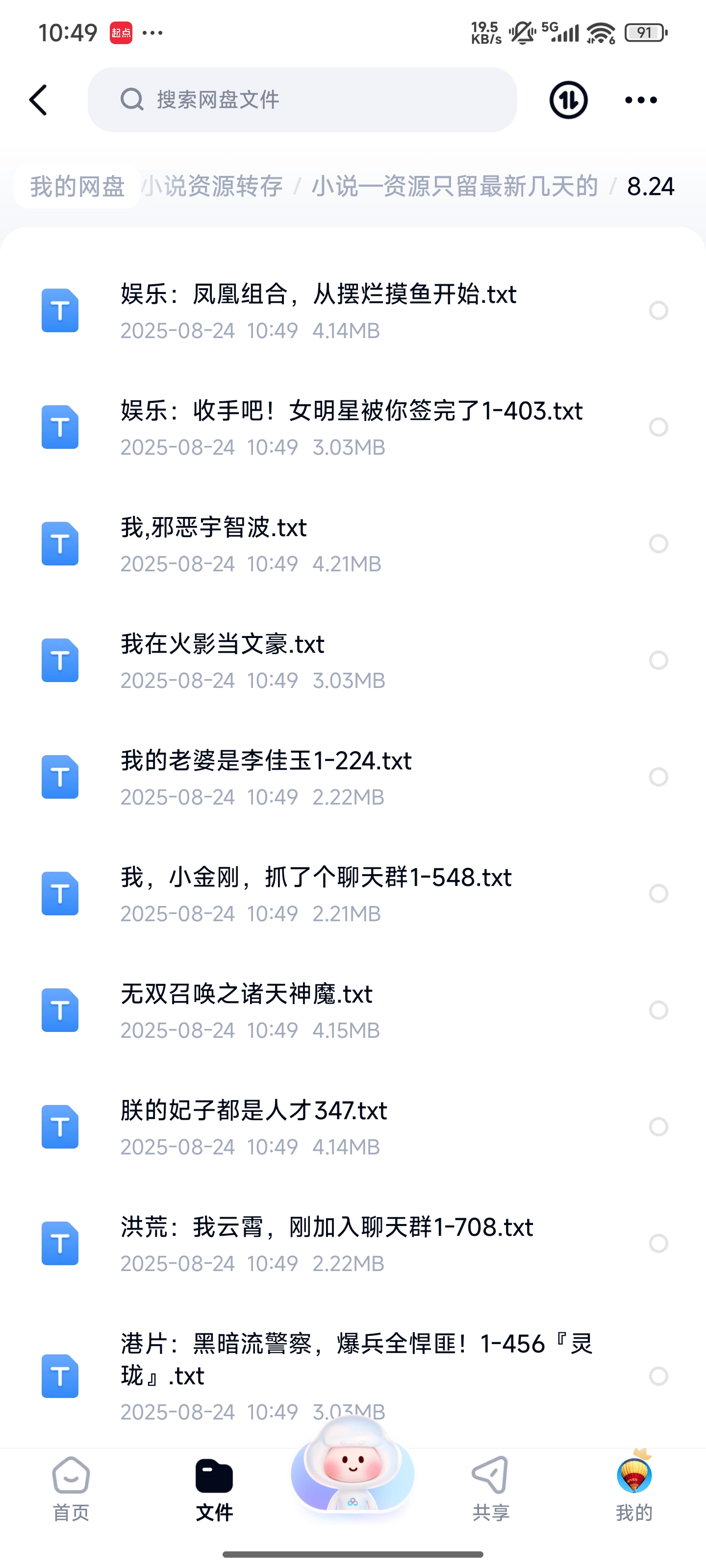Image resolution: width=706 pixels, height=1568 pixels.
Task: Open 洪荒：我云霄，刚加入聊天群1-708.txt
Action: coord(327,1243)
